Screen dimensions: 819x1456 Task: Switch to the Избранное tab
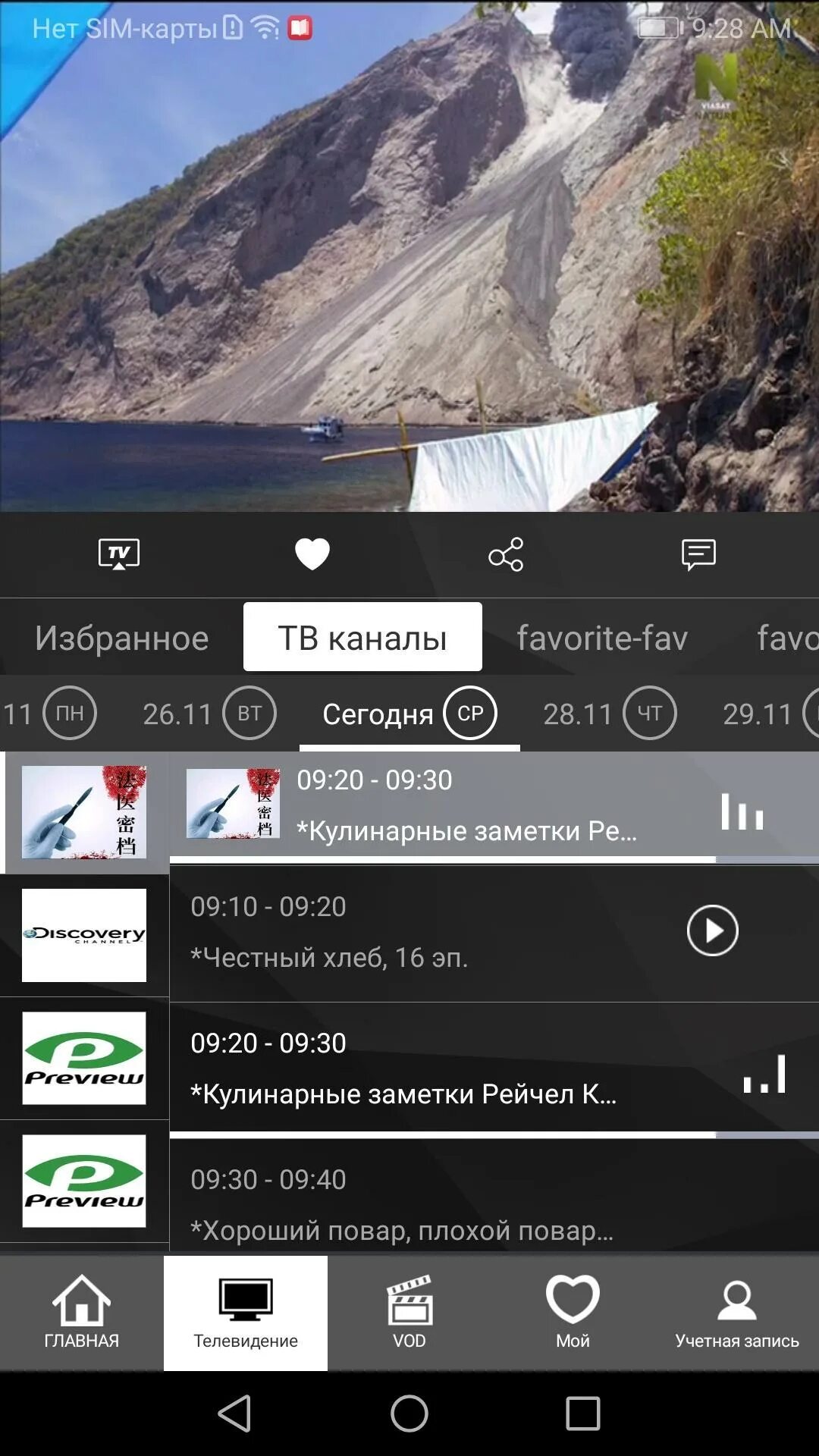click(x=121, y=638)
